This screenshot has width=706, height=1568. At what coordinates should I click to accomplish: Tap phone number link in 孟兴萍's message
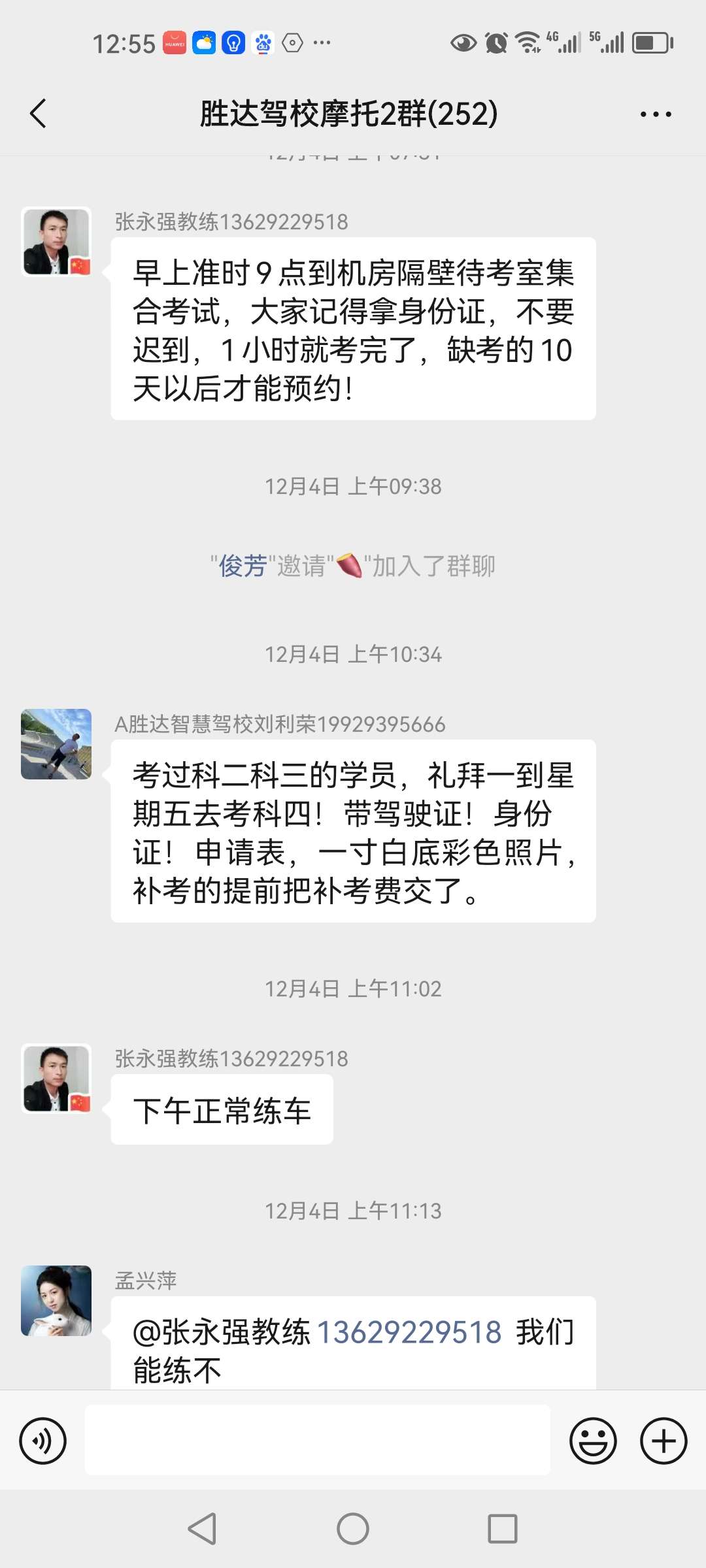coord(409,1332)
